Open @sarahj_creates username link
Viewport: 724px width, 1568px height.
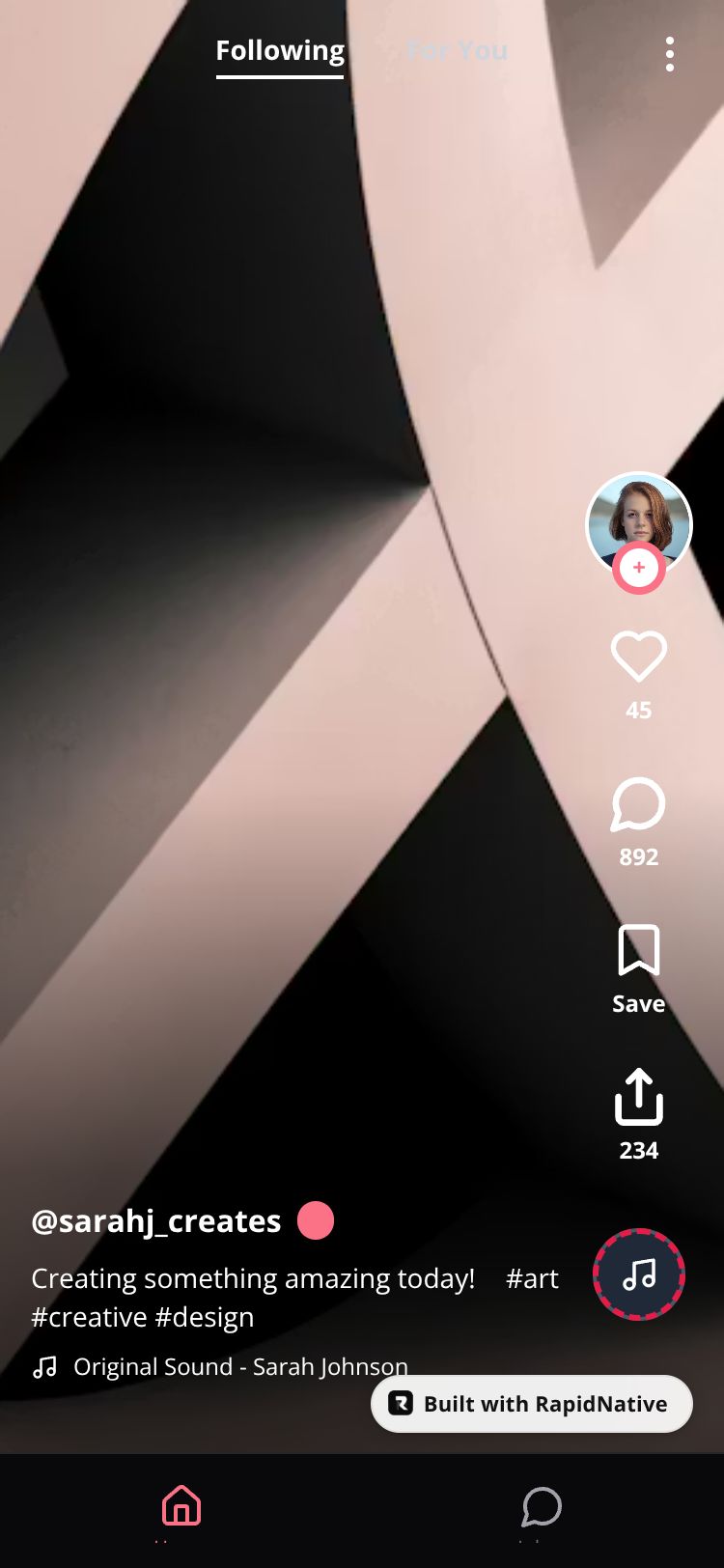point(156,1221)
